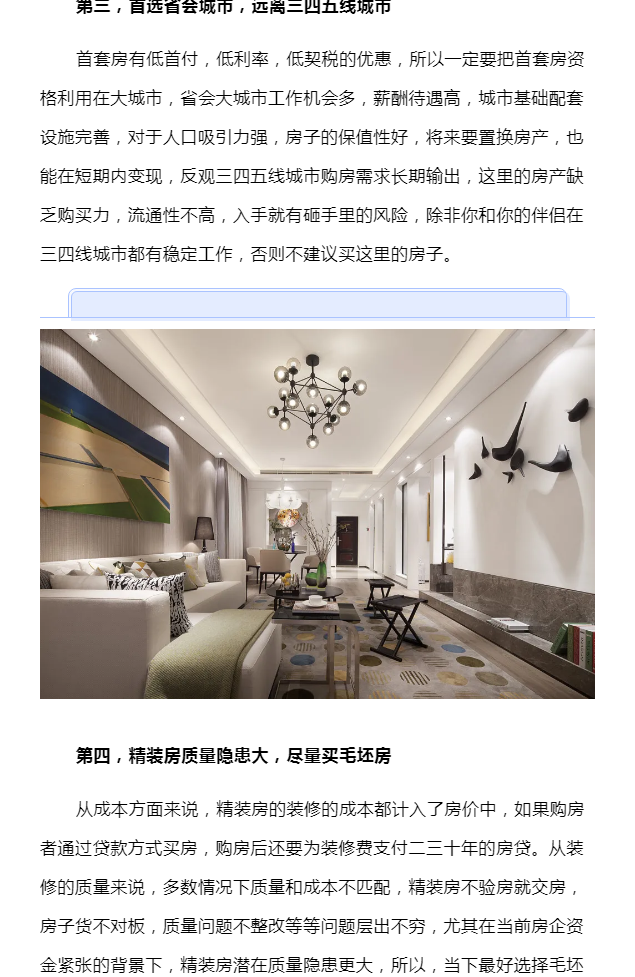
Task: Open the living room photo in the article
Action: 317,513
